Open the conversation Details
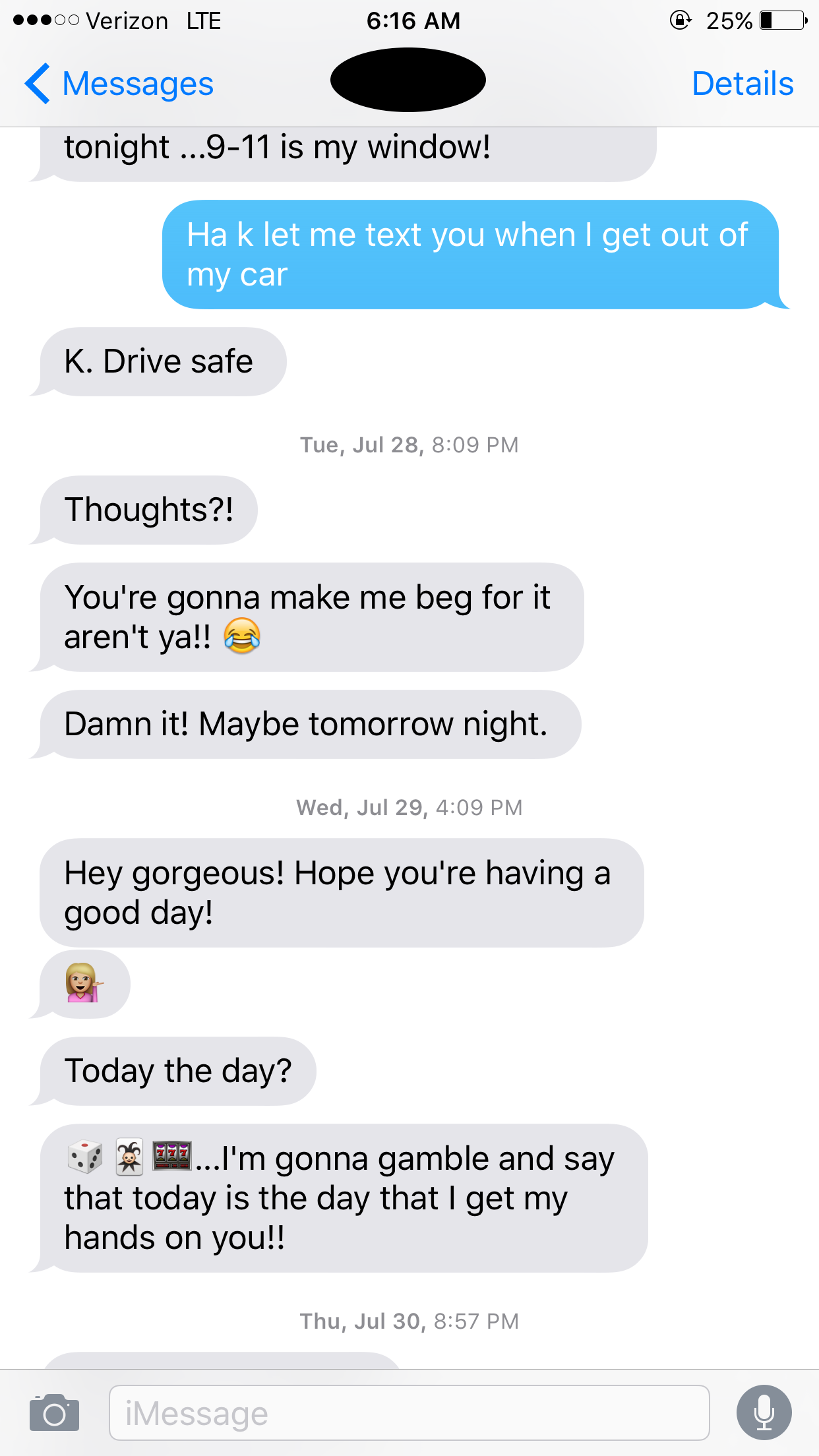The image size is (819, 1456). [743, 84]
